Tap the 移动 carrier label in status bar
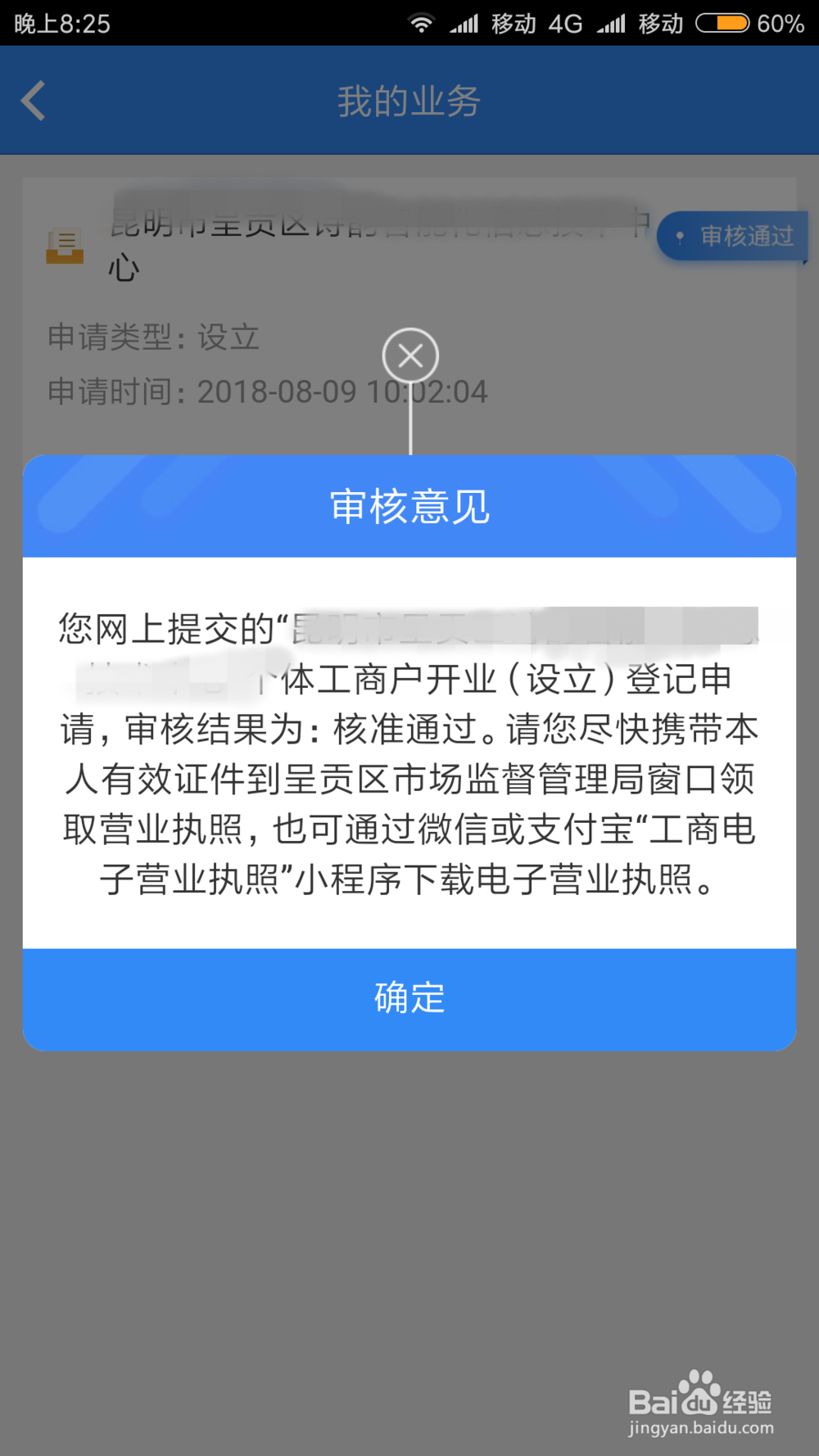The image size is (819, 1456). (x=514, y=22)
